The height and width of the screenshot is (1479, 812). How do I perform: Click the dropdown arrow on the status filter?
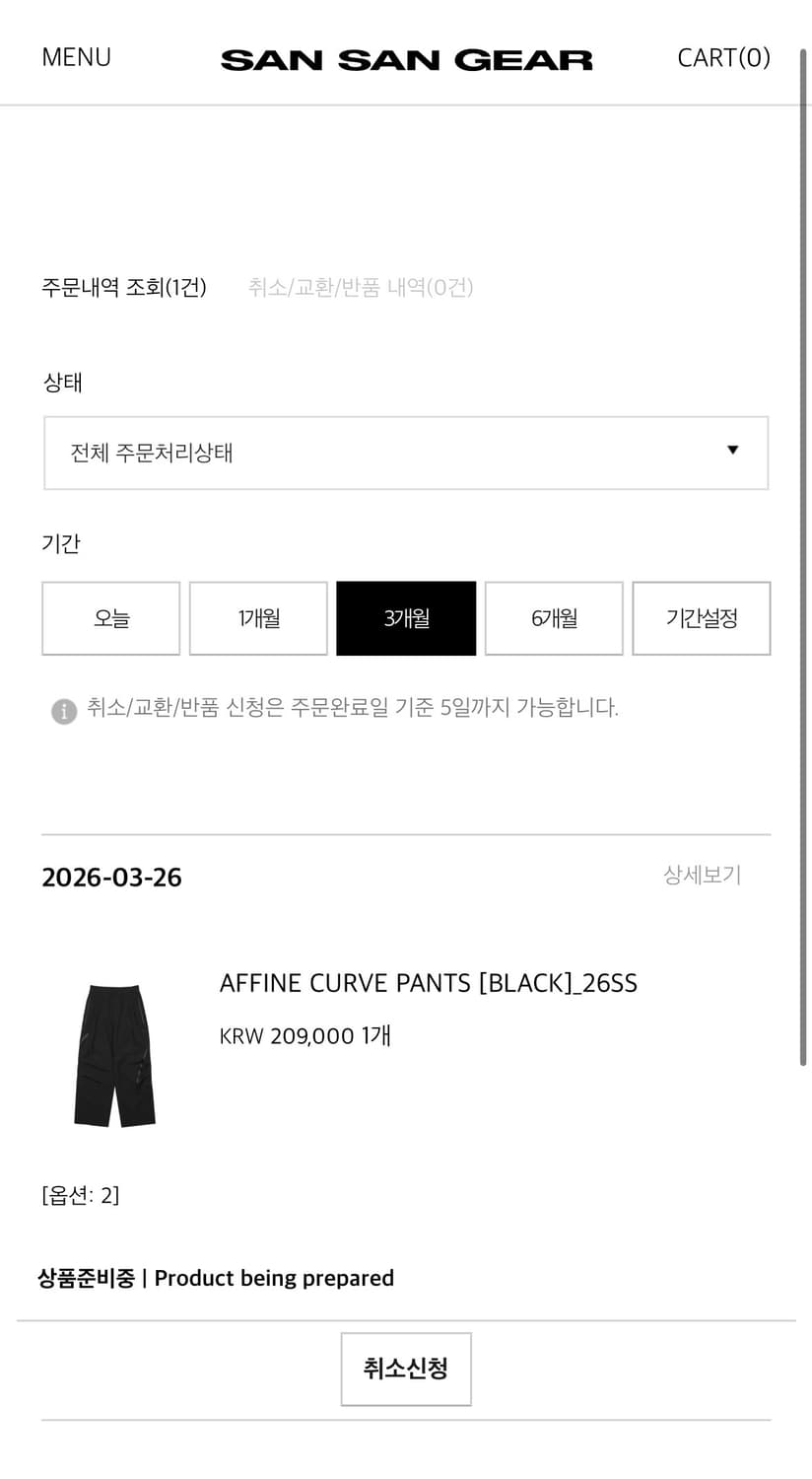click(733, 450)
